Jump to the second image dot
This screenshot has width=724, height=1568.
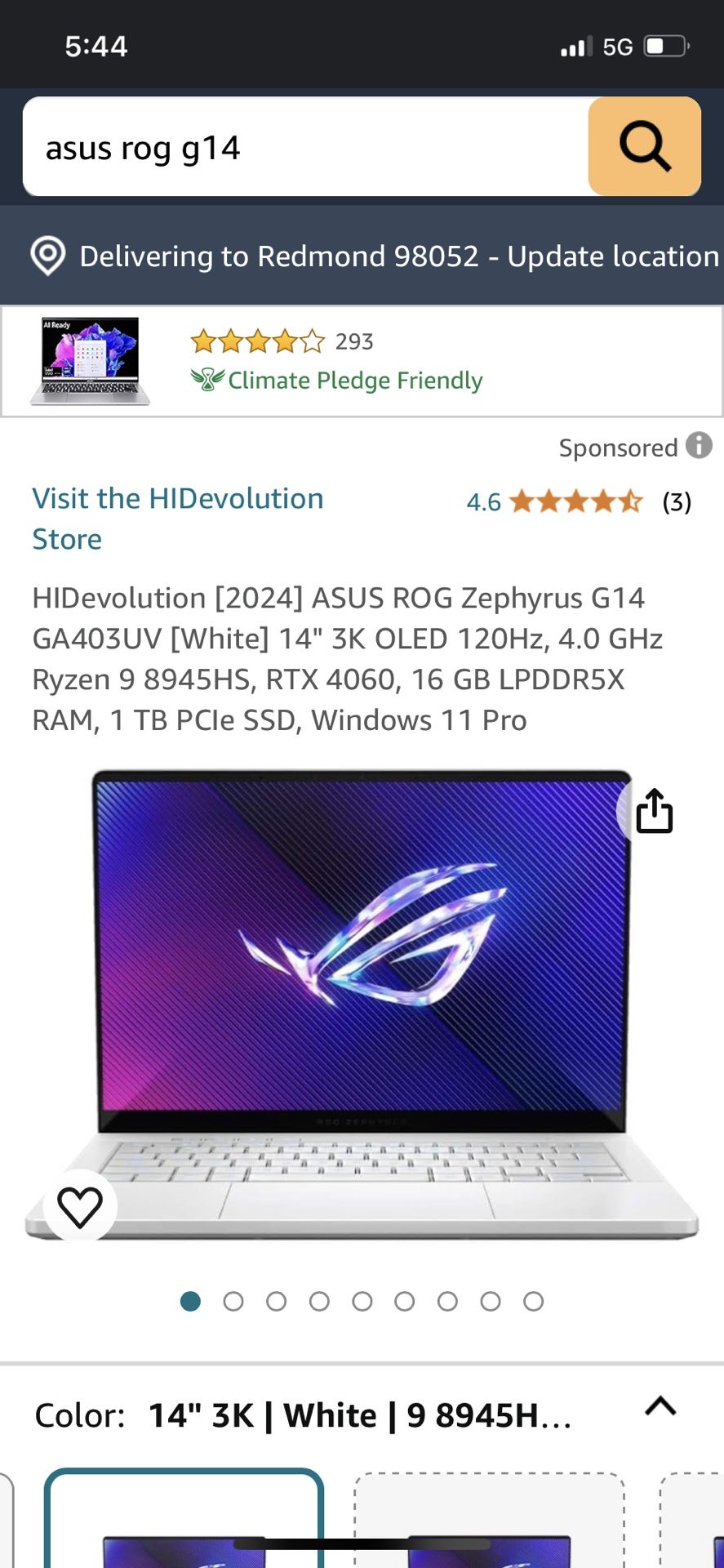point(233,1302)
